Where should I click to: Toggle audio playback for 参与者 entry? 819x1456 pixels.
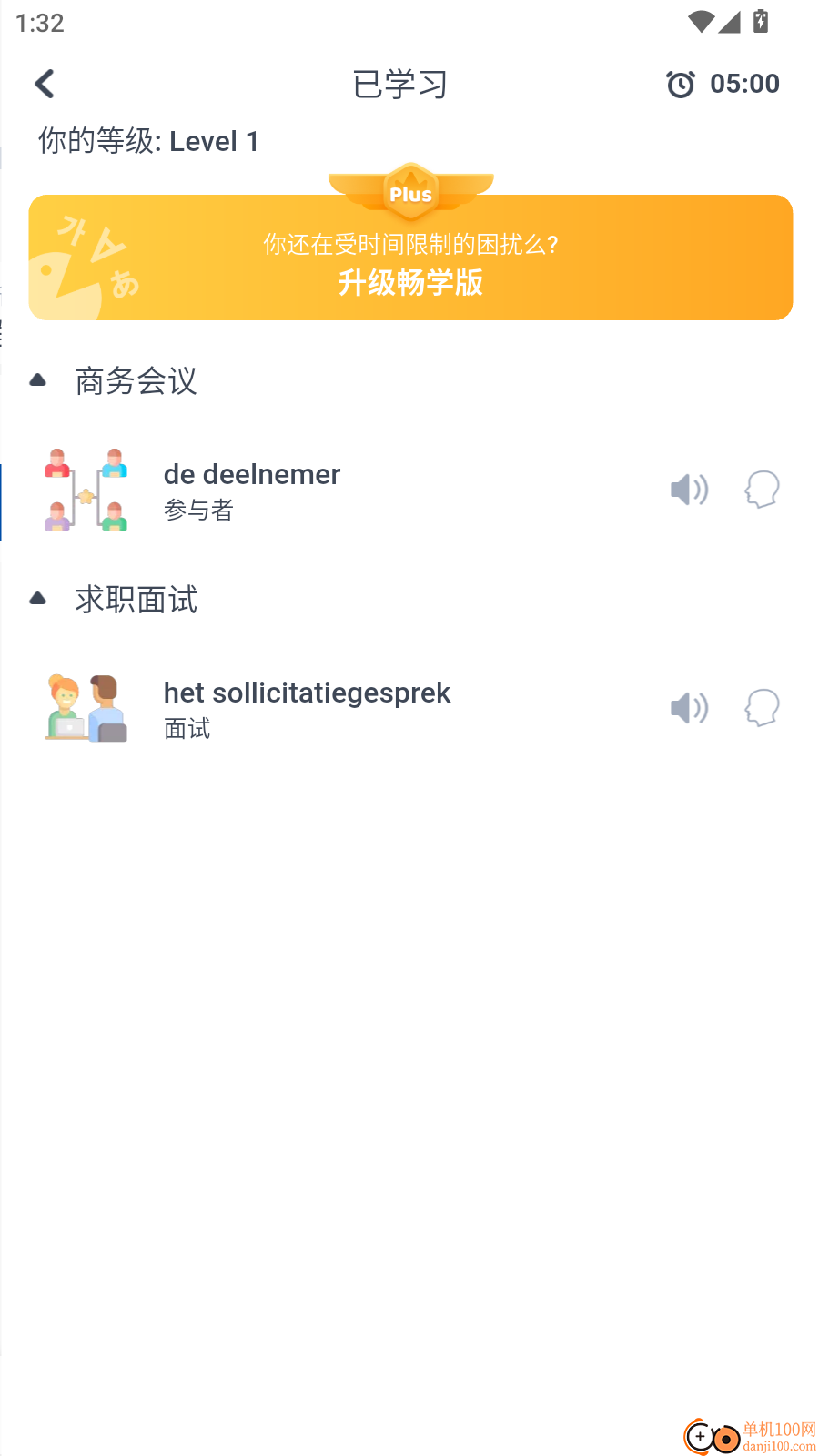[x=689, y=490]
